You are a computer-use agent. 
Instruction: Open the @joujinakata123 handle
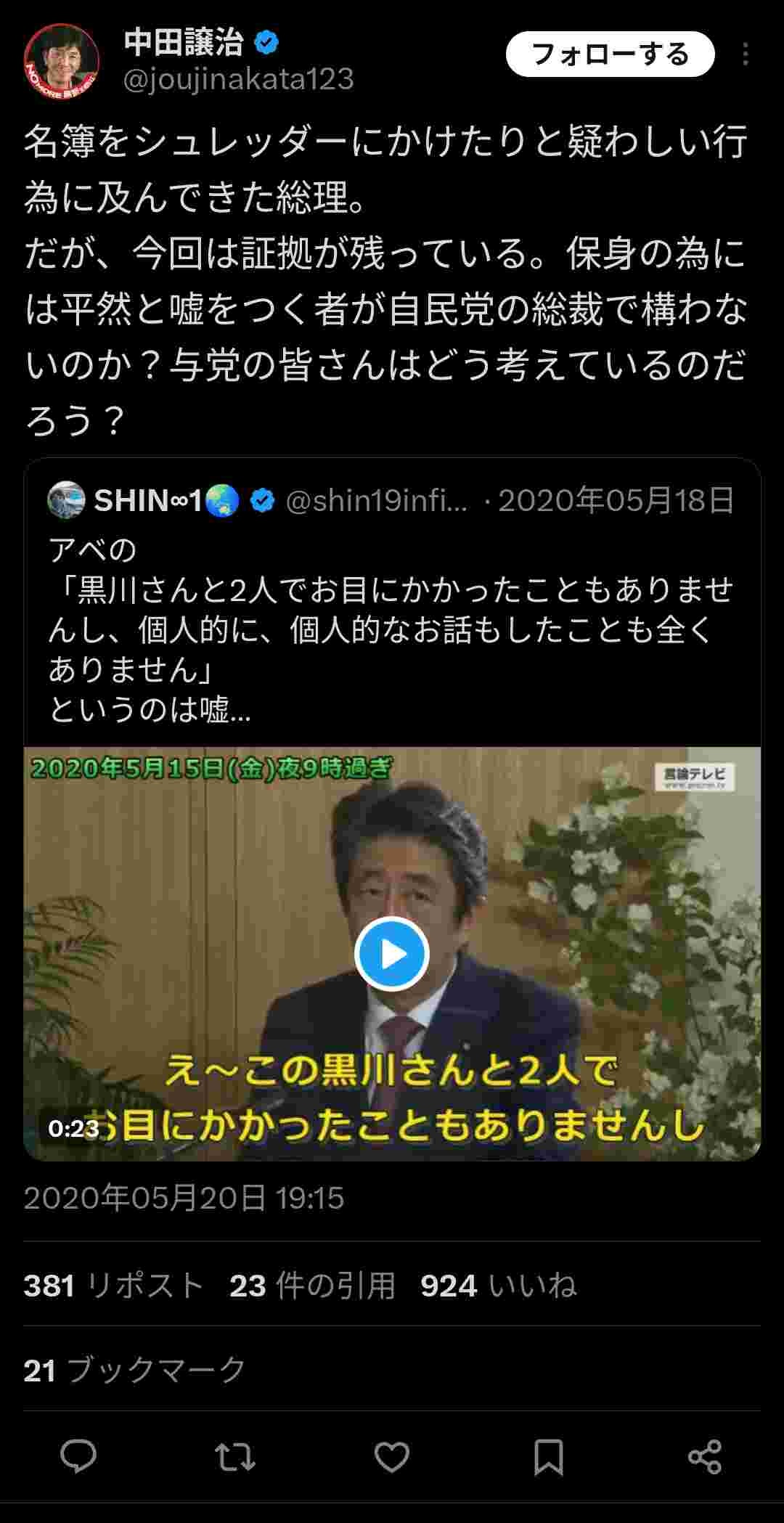point(239,78)
